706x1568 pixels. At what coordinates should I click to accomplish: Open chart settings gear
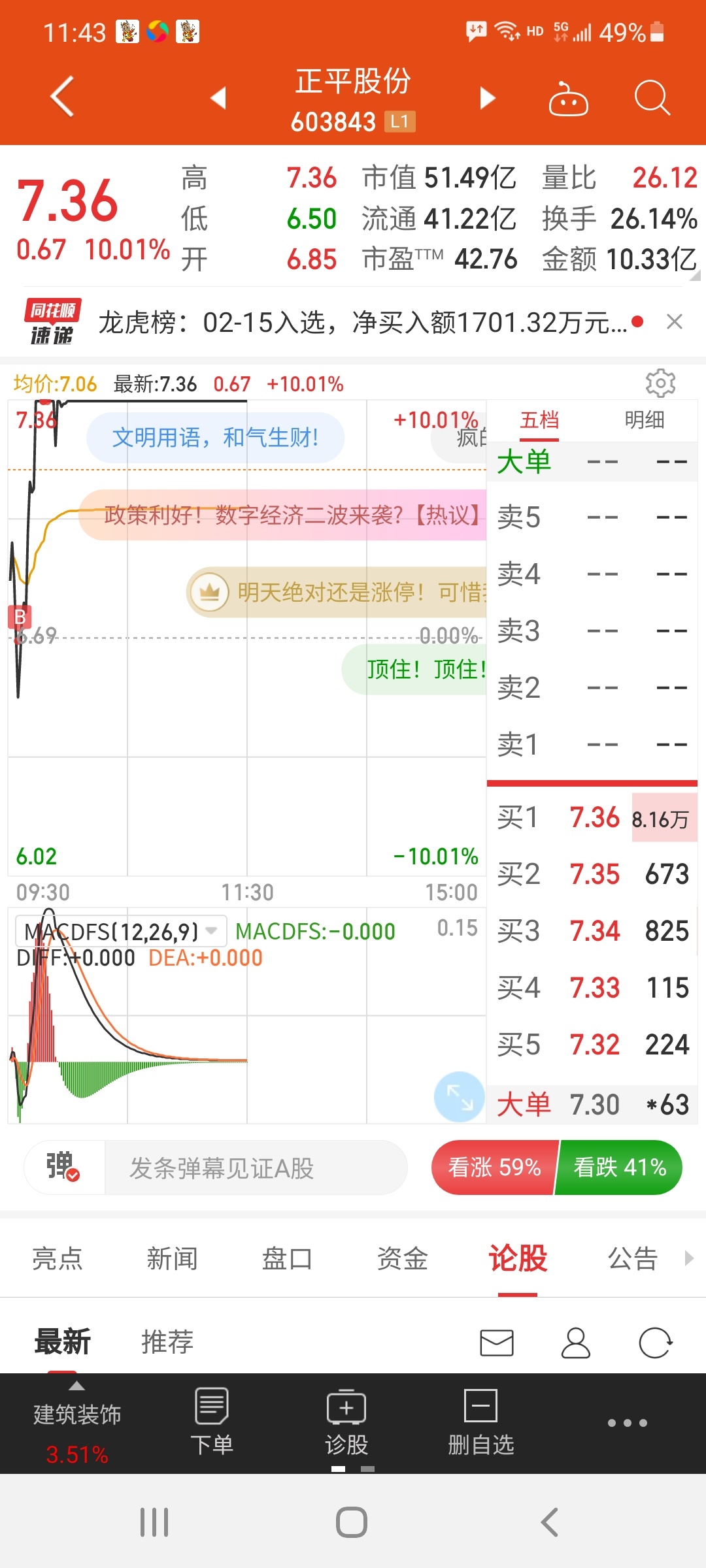pyautogui.click(x=660, y=384)
